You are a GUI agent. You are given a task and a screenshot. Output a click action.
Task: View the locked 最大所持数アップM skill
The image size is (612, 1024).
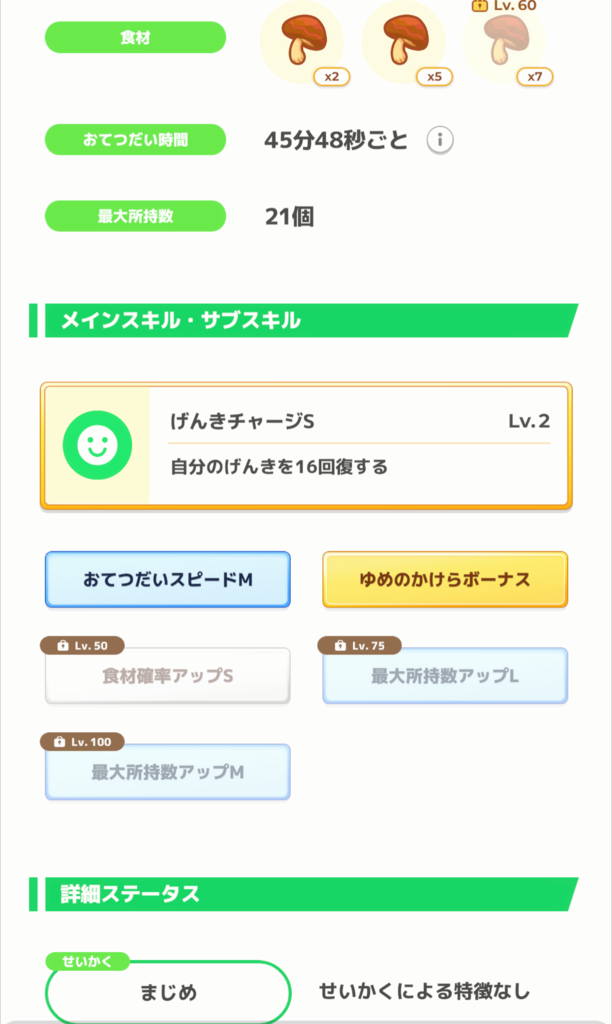click(x=168, y=771)
